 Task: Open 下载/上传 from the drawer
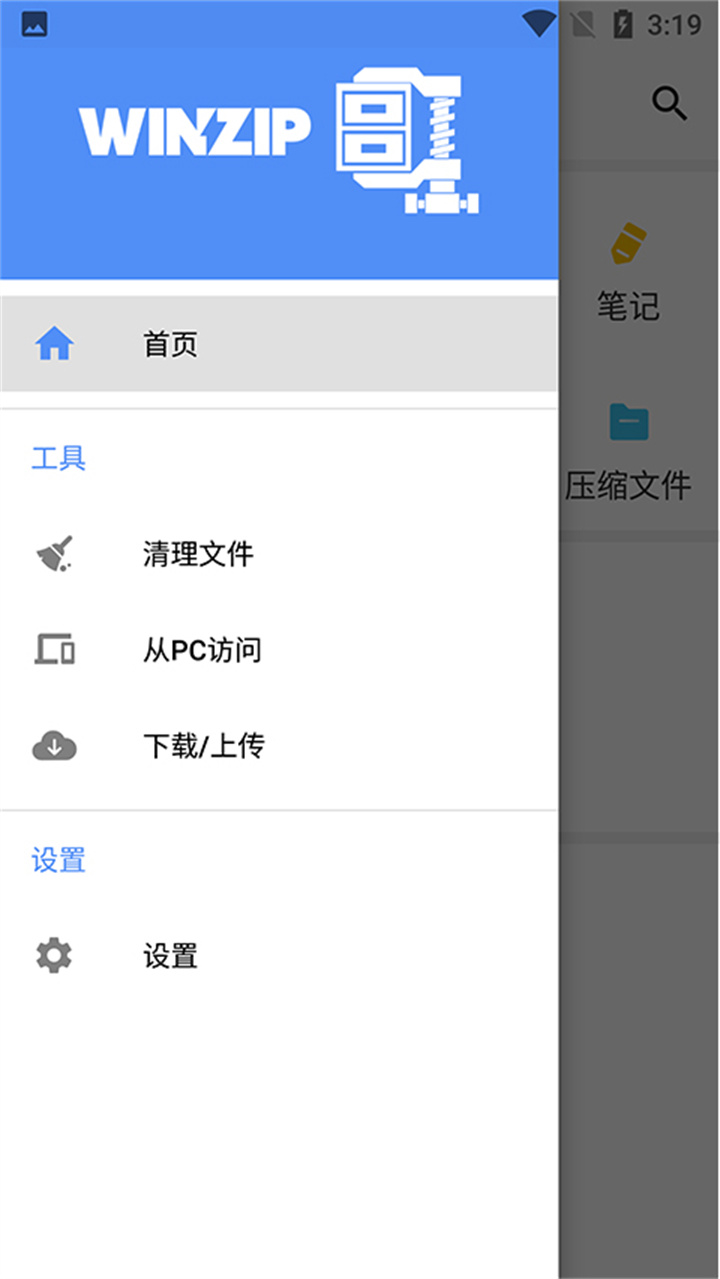tap(203, 744)
